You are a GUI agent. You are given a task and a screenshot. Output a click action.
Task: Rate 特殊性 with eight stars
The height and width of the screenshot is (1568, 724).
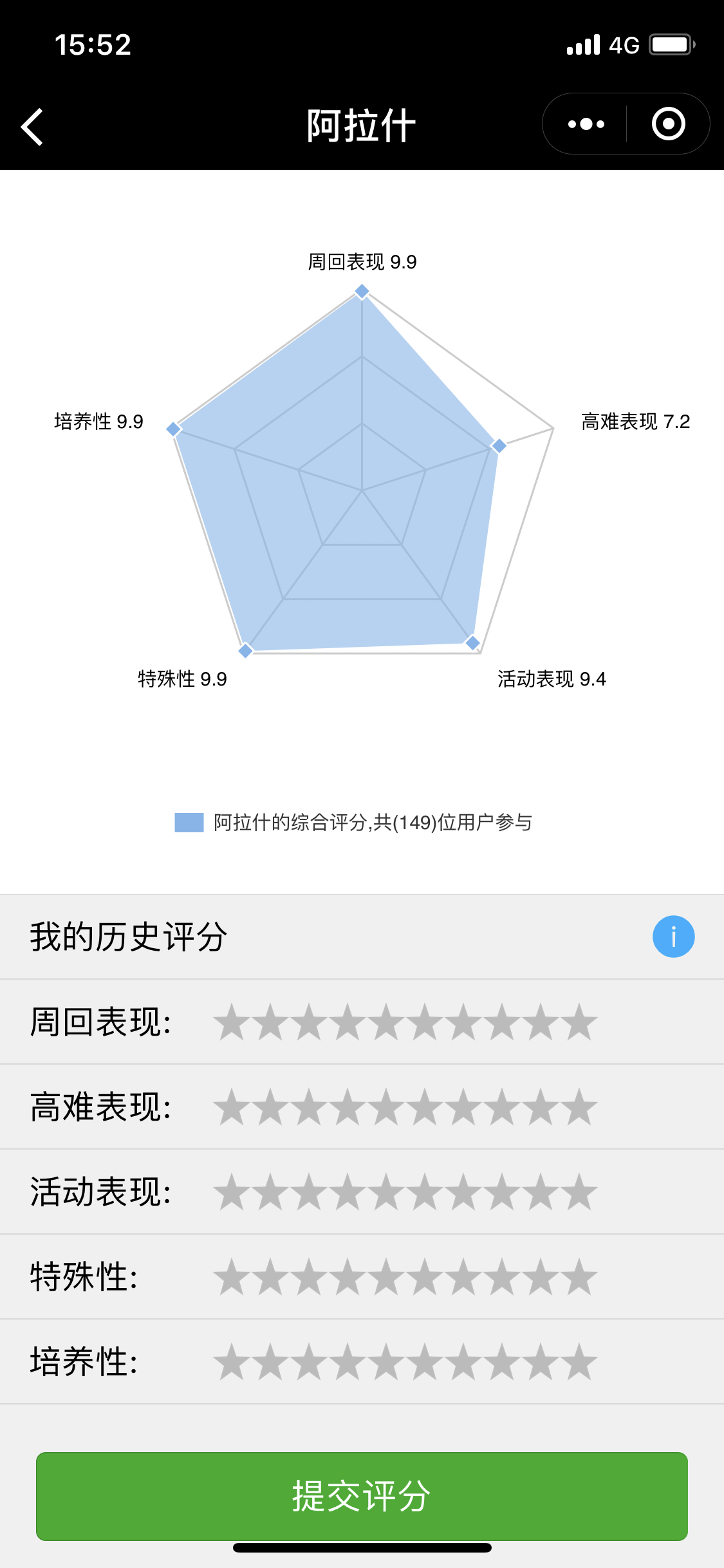point(502,1277)
